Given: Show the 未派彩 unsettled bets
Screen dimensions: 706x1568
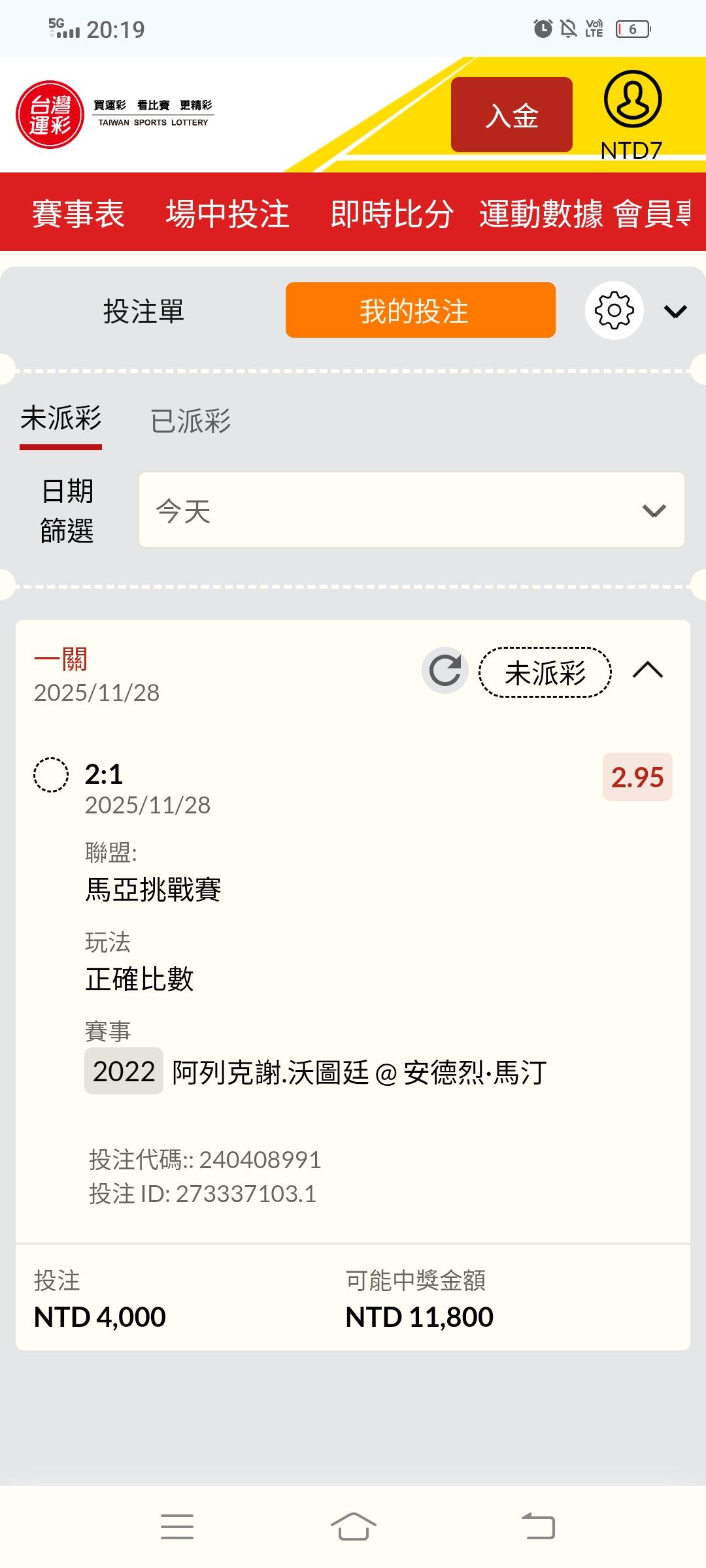Looking at the screenshot, I should [x=61, y=419].
